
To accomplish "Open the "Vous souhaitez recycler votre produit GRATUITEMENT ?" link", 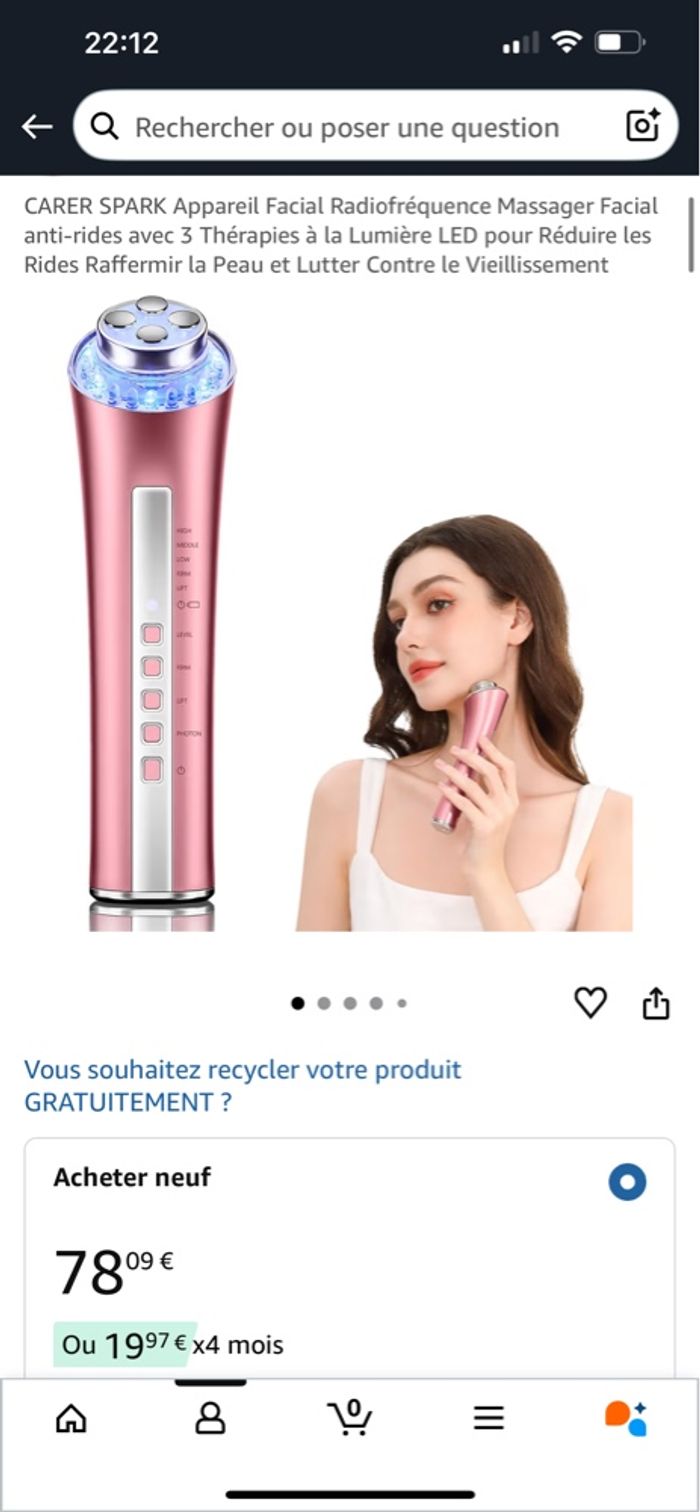I will point(242,1085).
